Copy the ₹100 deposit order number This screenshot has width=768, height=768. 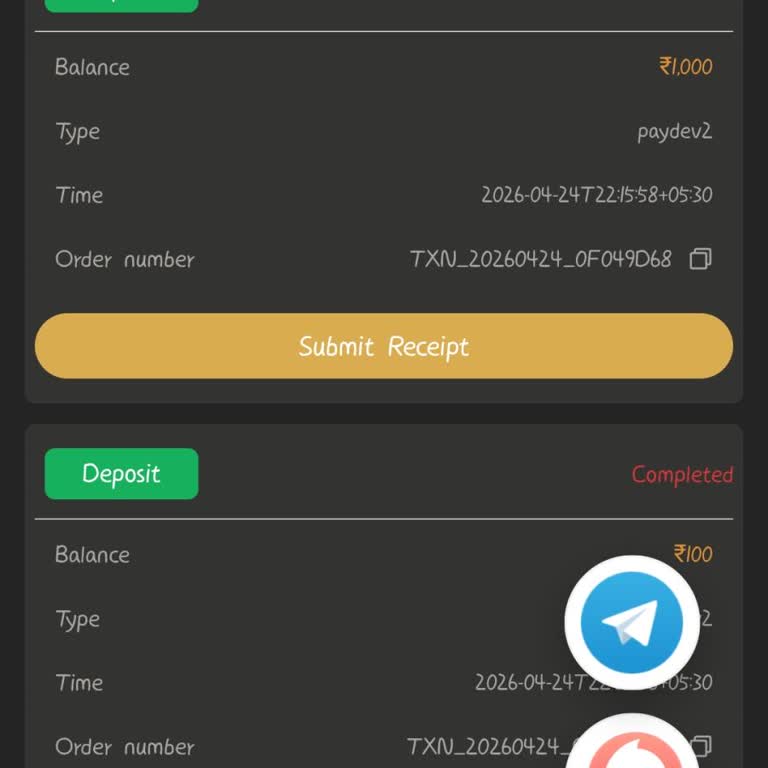[703, 746]
